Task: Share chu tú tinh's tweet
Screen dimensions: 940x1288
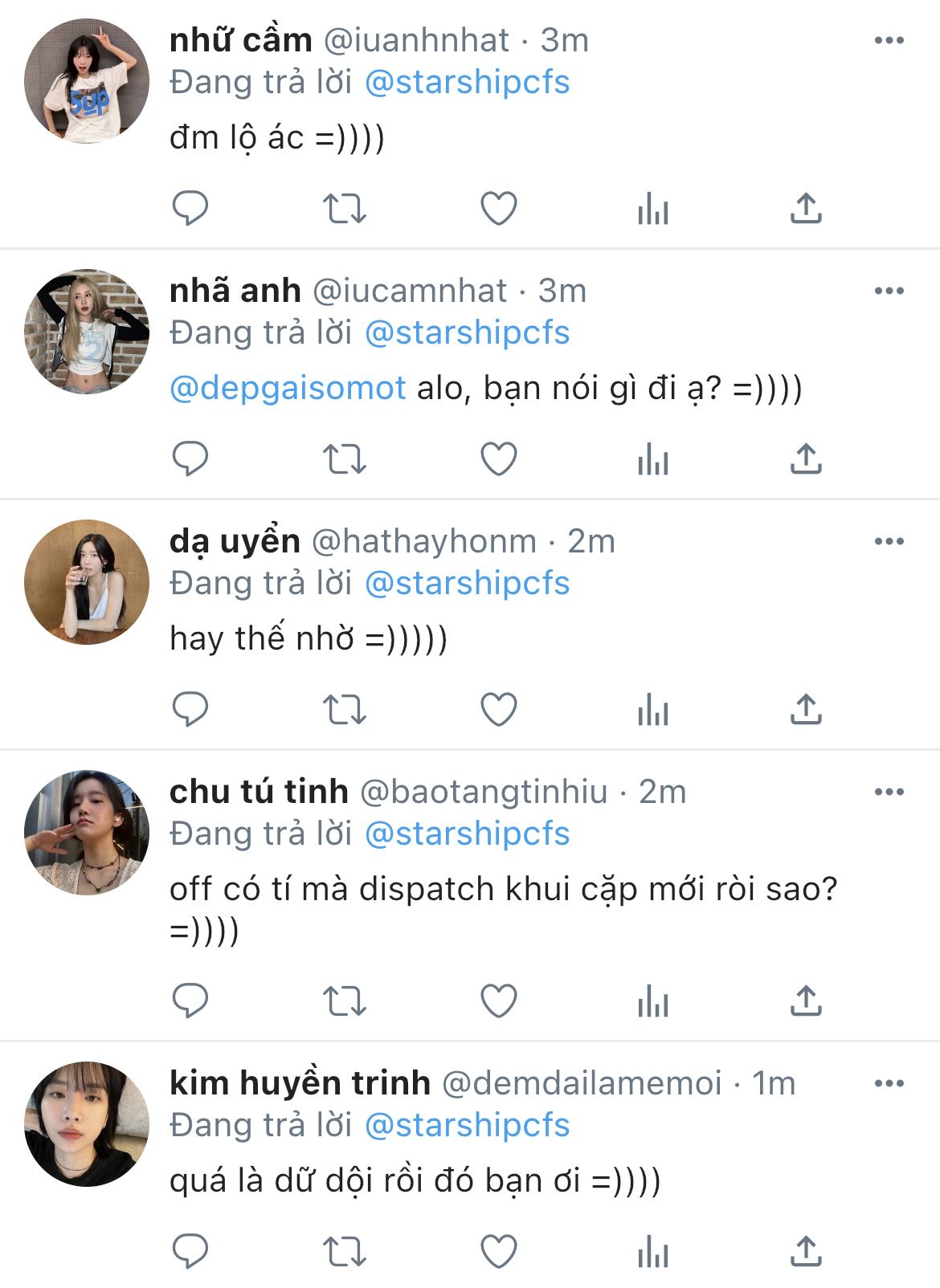Action: [806, 1001]
